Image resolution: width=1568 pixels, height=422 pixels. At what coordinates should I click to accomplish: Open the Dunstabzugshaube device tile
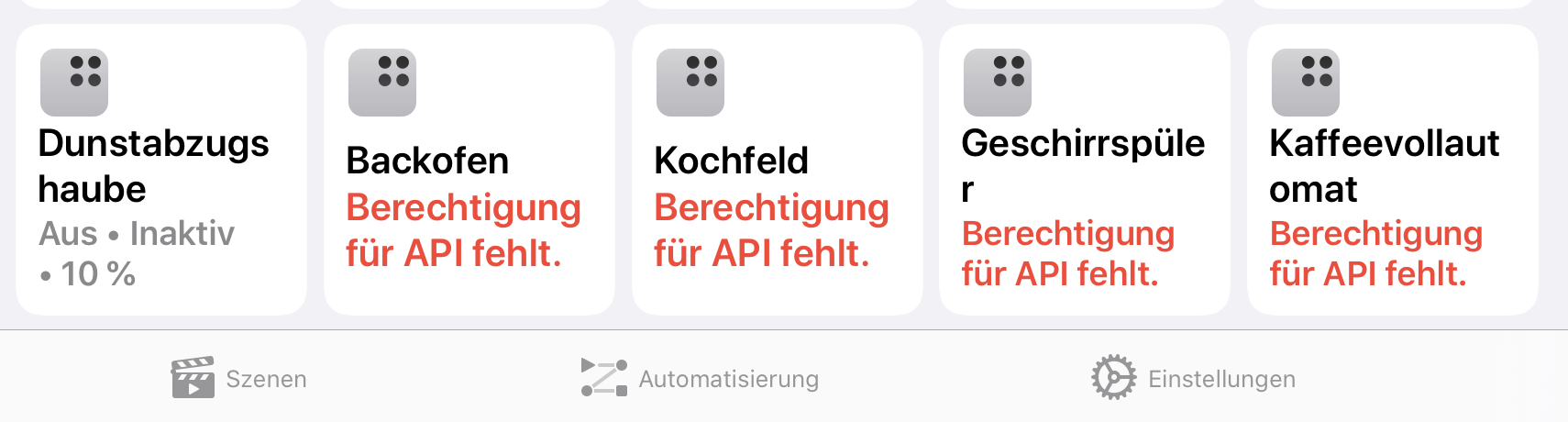point(161,170)
